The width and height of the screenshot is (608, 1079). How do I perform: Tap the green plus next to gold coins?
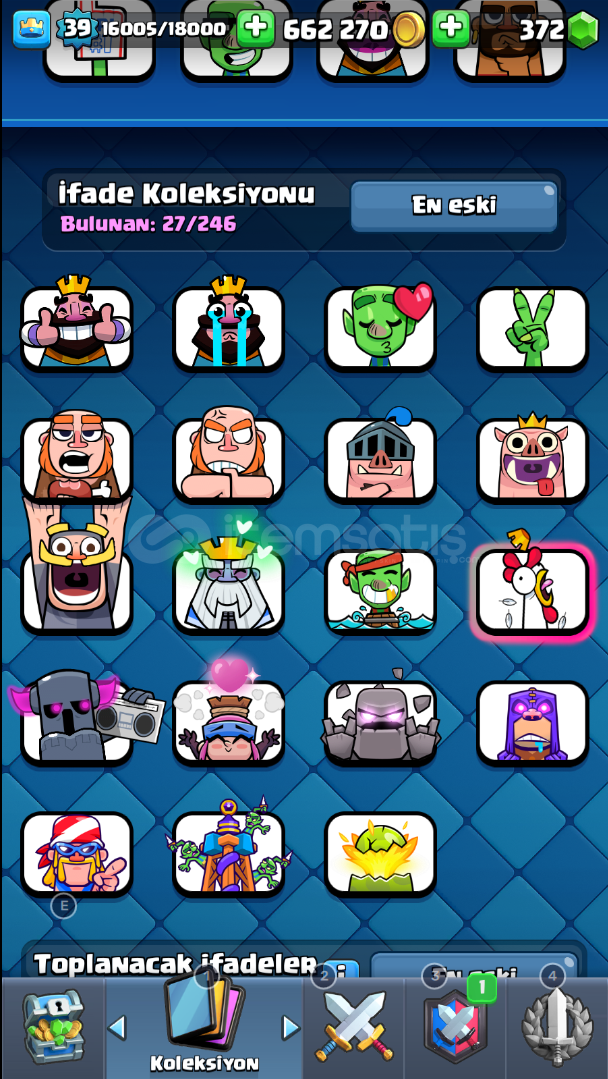coord(451,29)
